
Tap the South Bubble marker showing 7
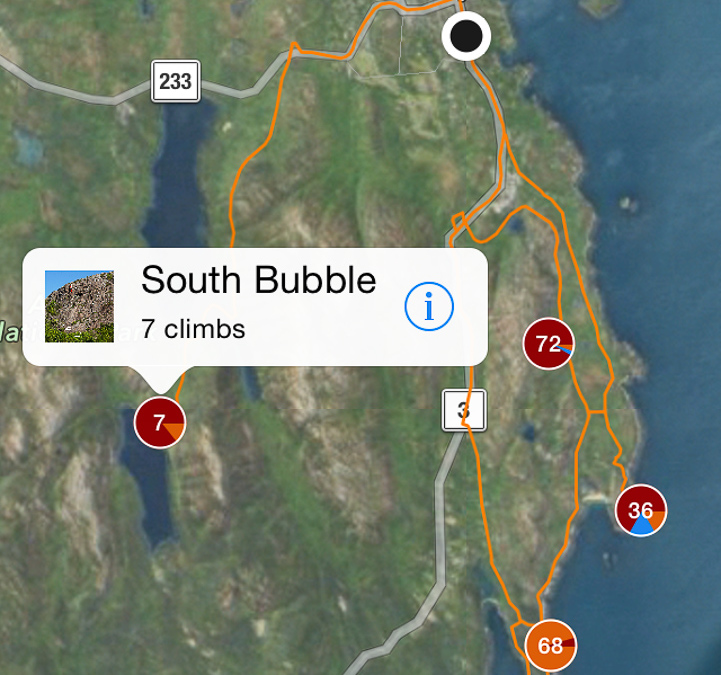tap(160, 422)
